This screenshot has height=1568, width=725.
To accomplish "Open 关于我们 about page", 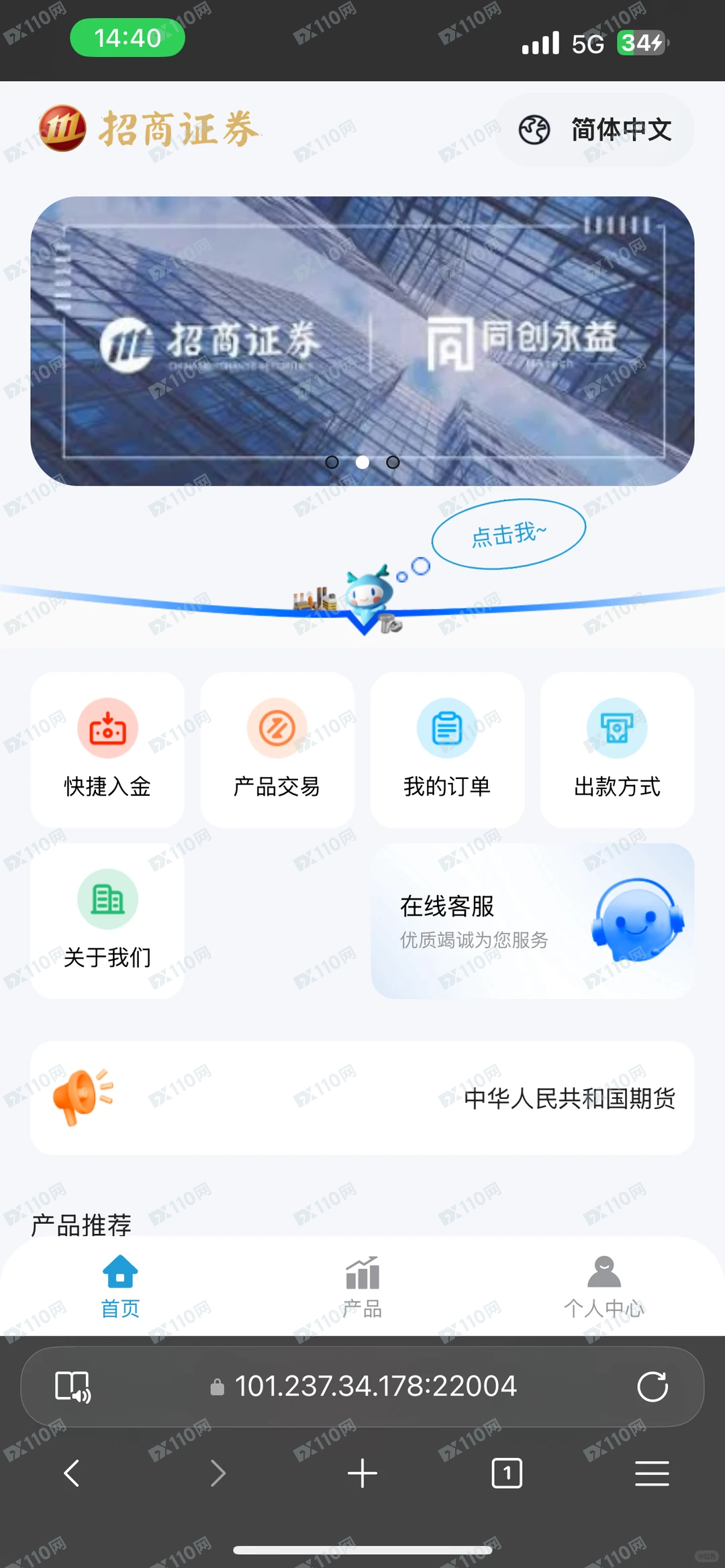I will pos(107,920).
